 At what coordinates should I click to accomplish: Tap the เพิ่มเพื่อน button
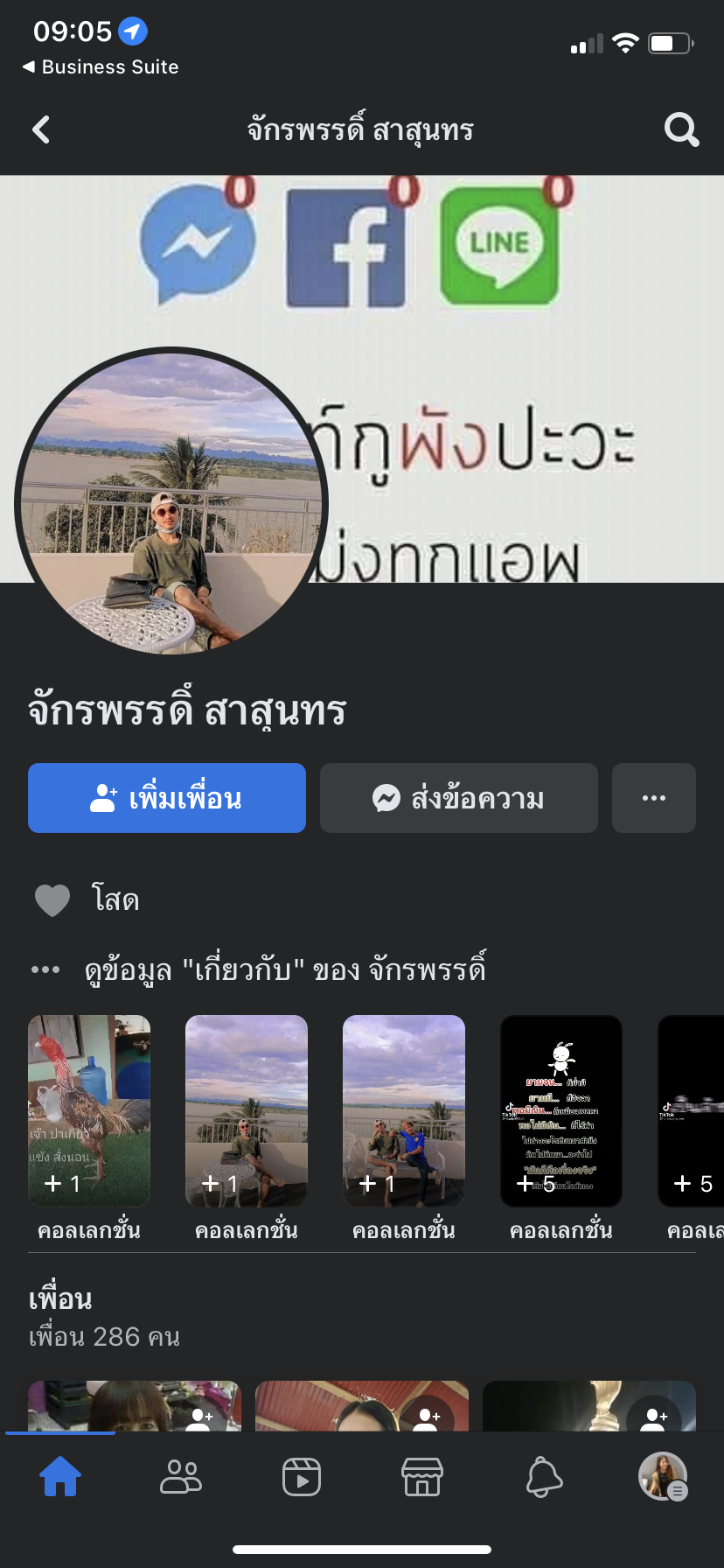[x=167, y=798]
